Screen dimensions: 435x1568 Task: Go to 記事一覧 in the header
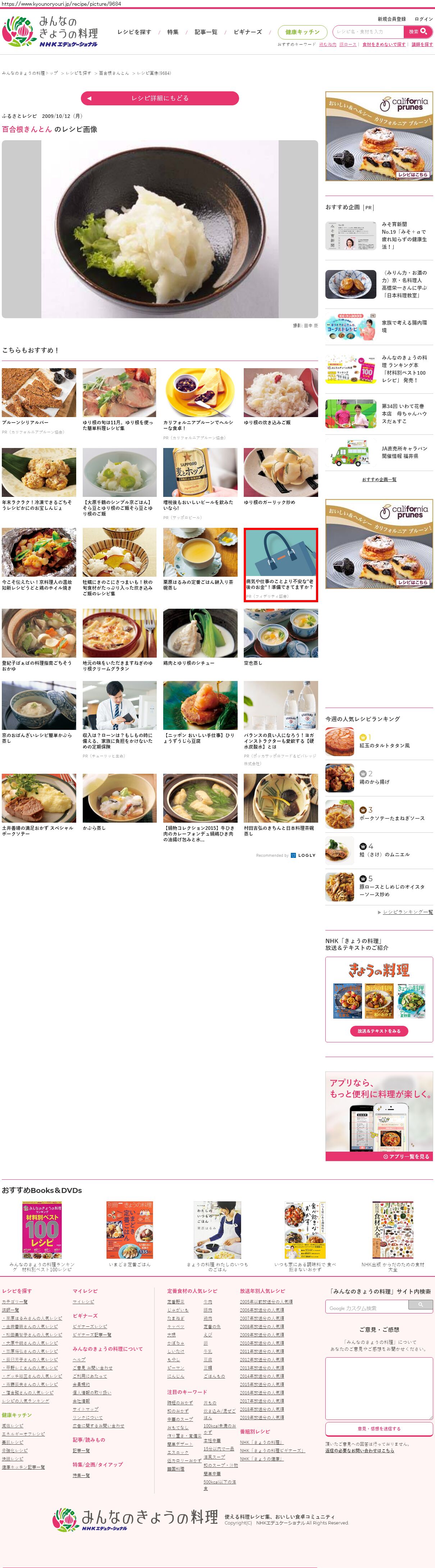pos(206,32)
